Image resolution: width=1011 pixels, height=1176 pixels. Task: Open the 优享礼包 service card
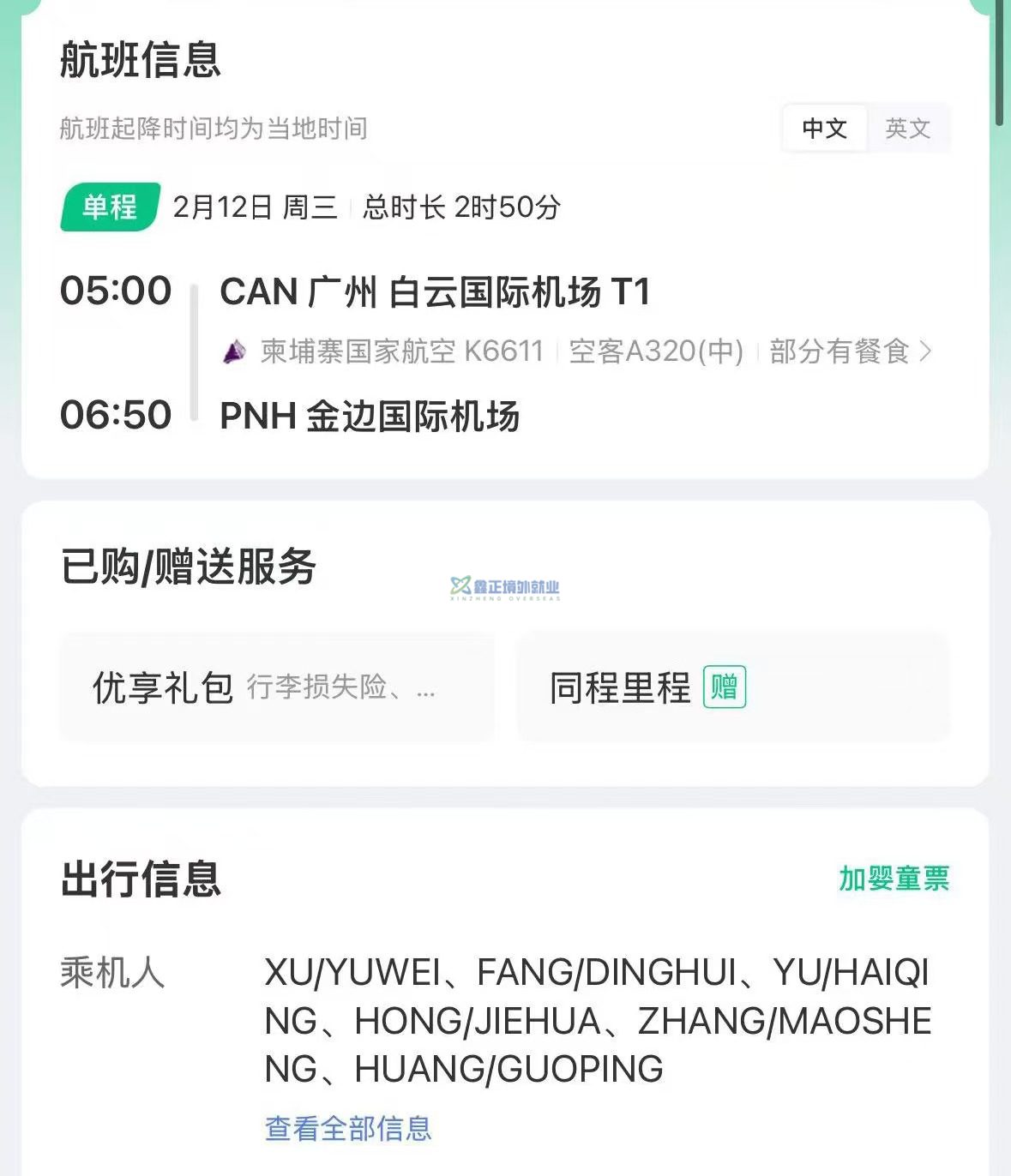276,687
